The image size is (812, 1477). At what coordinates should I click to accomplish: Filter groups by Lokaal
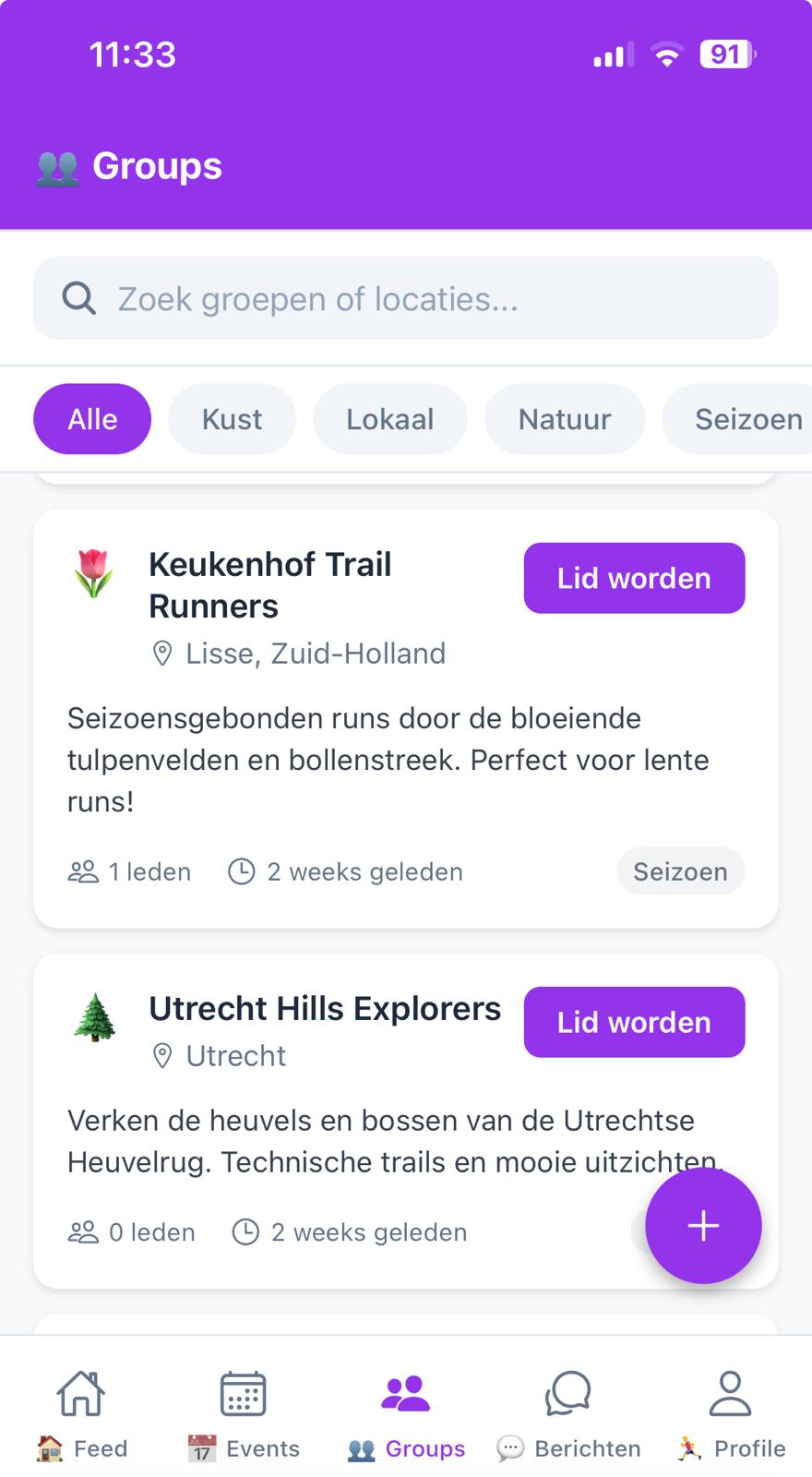pos(389,419)
